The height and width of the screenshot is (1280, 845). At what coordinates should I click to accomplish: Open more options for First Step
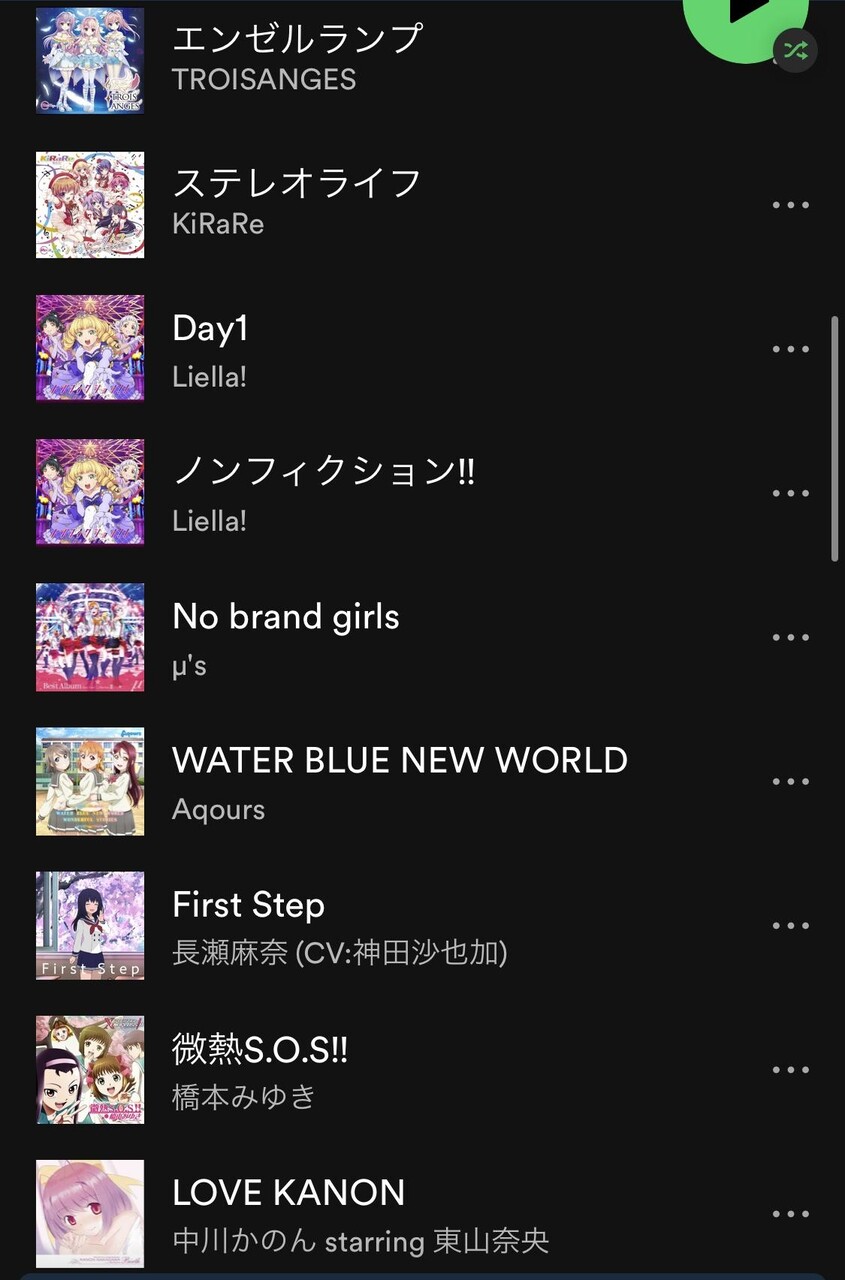[x=790, y=925]
